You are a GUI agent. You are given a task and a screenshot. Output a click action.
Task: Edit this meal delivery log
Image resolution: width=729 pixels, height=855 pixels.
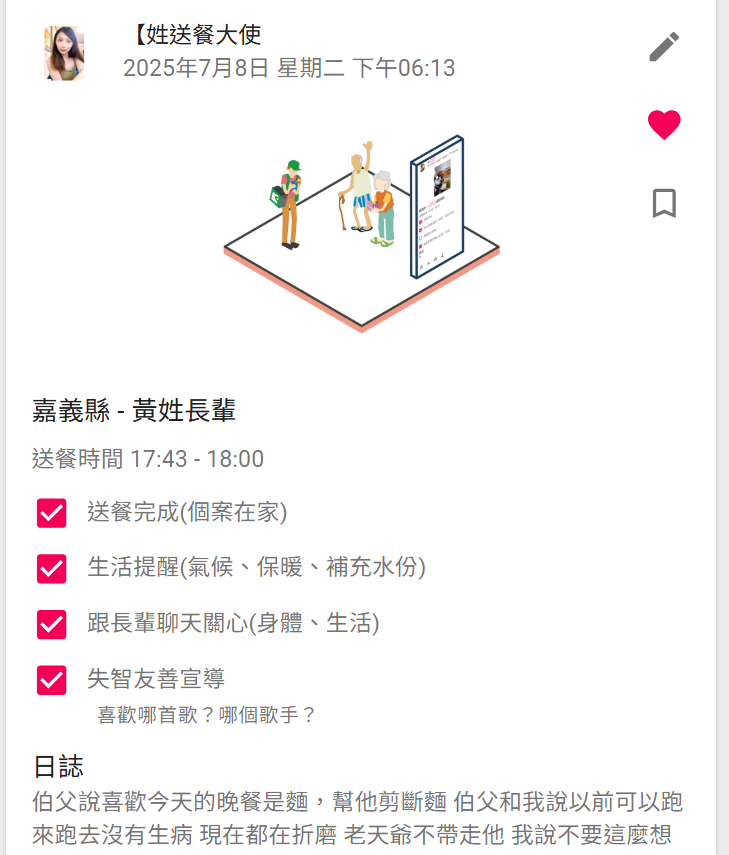[x=664, y=46]
